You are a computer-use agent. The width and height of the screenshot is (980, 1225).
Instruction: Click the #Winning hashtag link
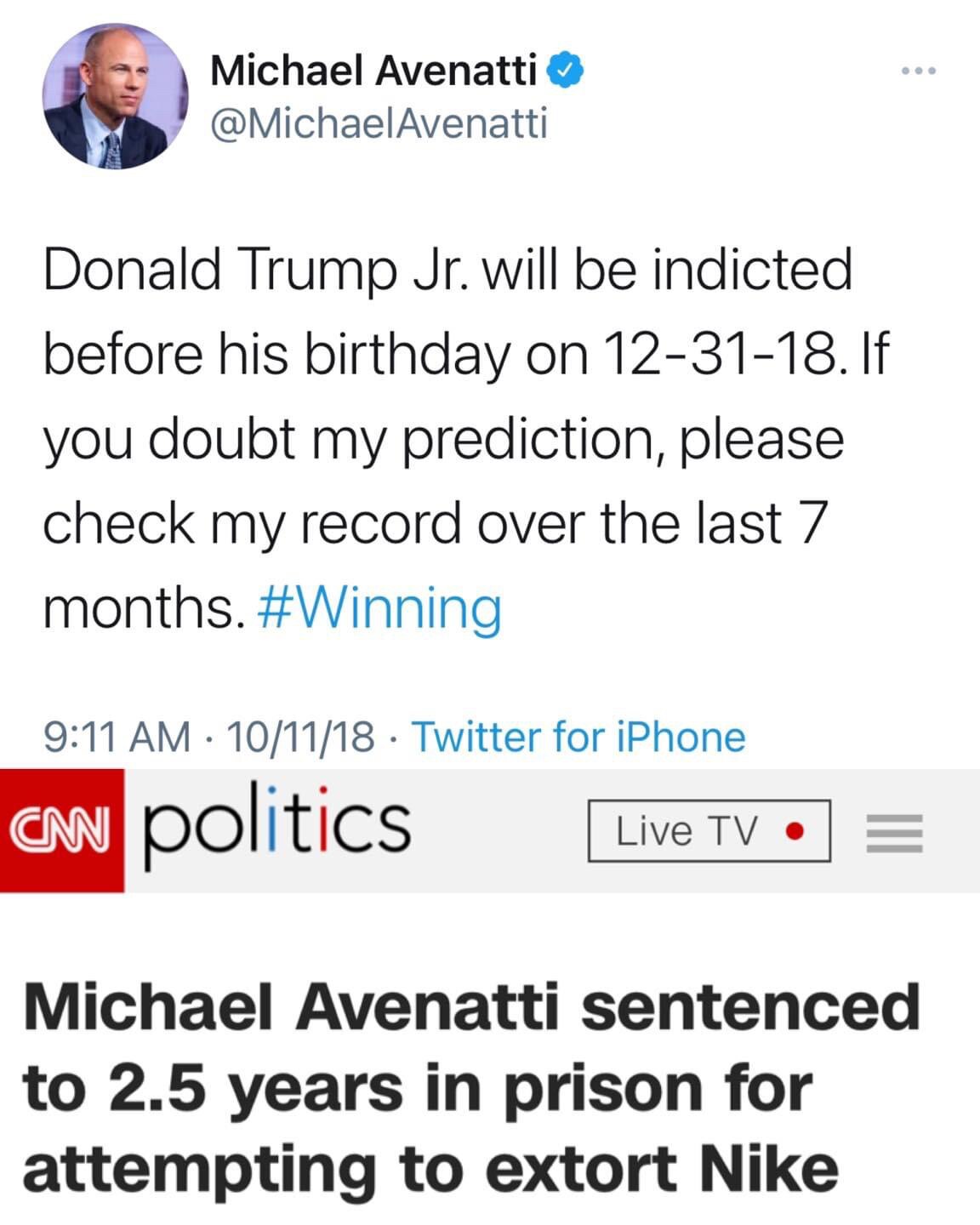point(382,607)
